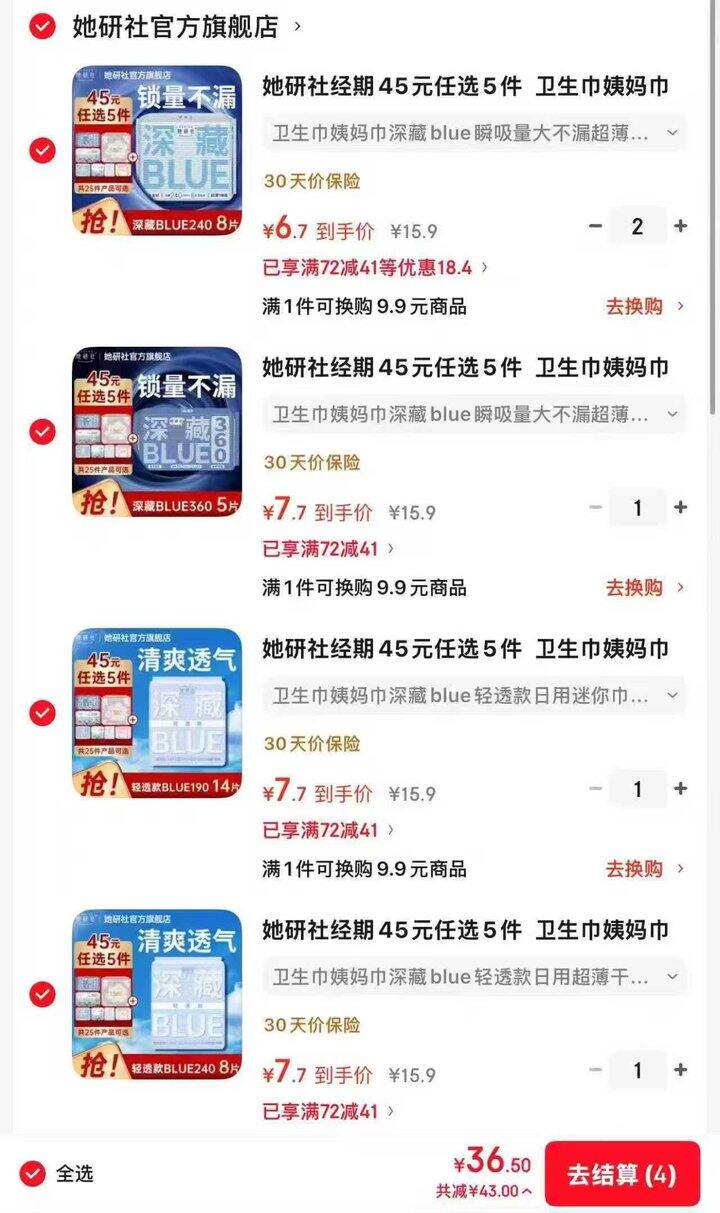Open the 深藏BLUE240 product thumbnail
The image size is (720, 1213).
[152, 152]
